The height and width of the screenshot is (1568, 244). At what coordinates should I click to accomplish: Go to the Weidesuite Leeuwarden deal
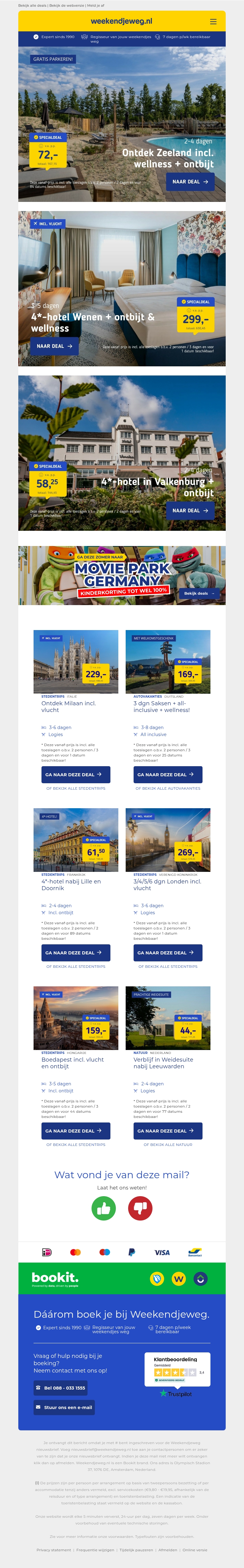coord(168,1131)
